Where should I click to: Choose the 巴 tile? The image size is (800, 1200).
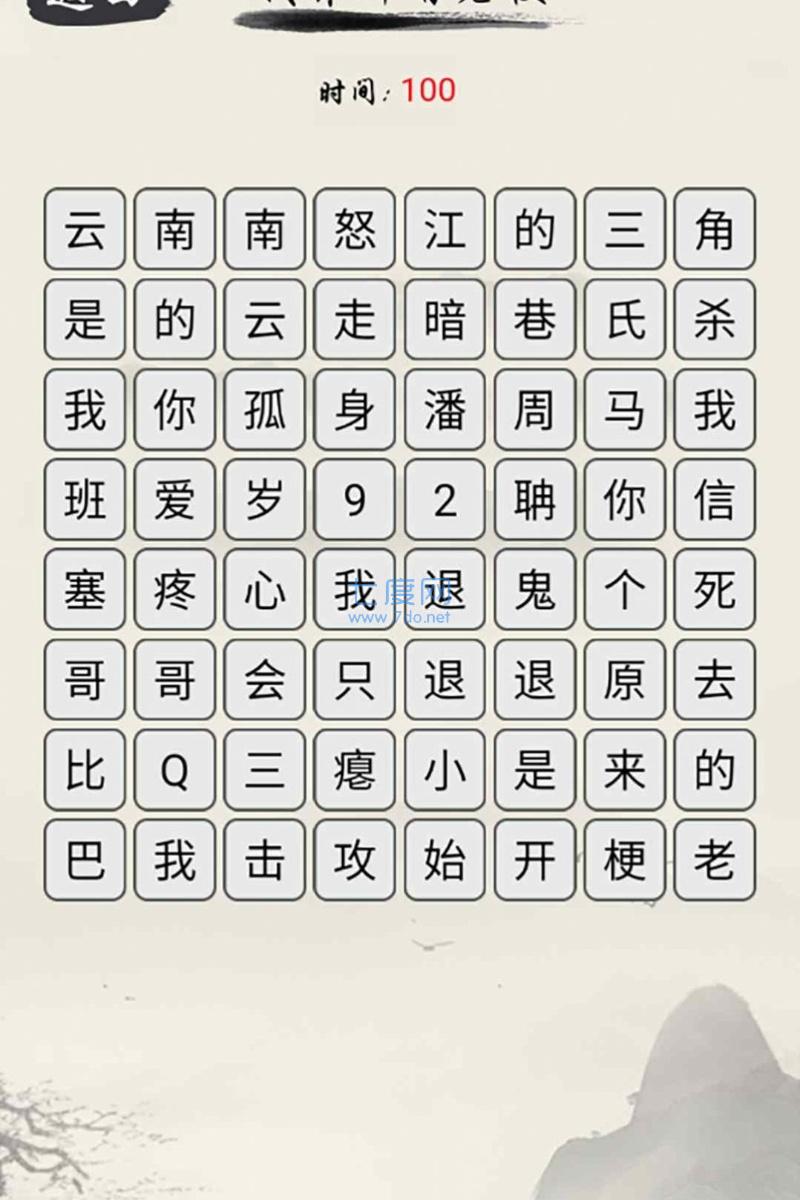point(85,859)
